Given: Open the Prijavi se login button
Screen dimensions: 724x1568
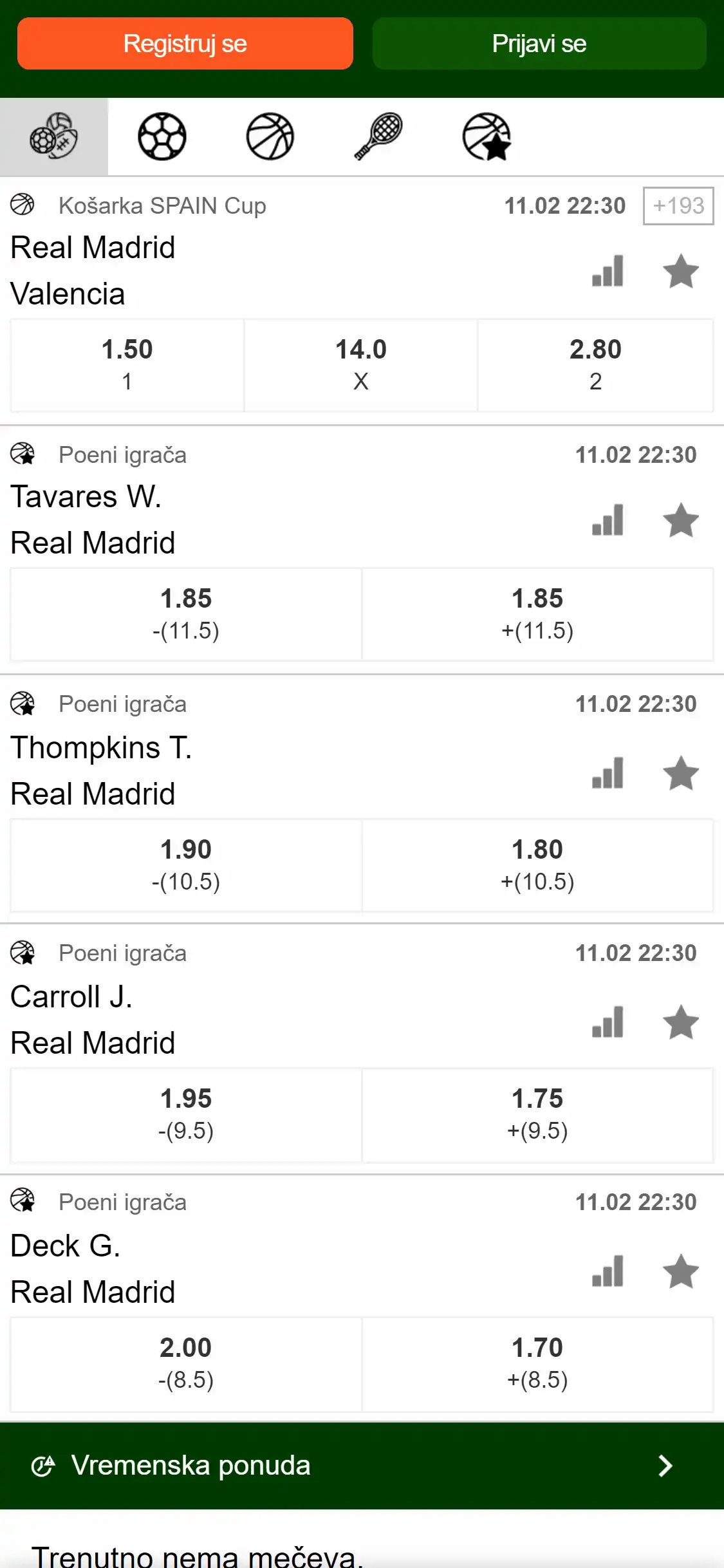Looking at the screenshot, I should pyautogui.click(x=539, y=44).
